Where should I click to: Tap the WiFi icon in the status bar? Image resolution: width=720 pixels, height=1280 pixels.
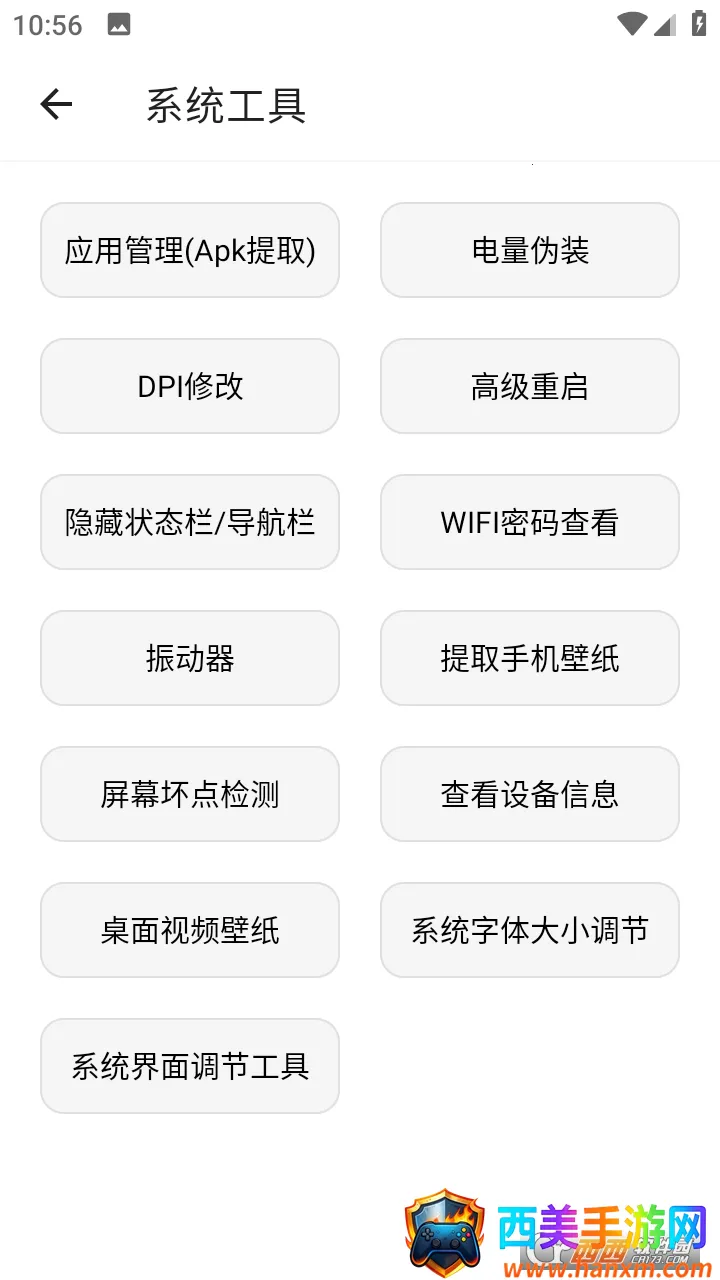[634, 22]
